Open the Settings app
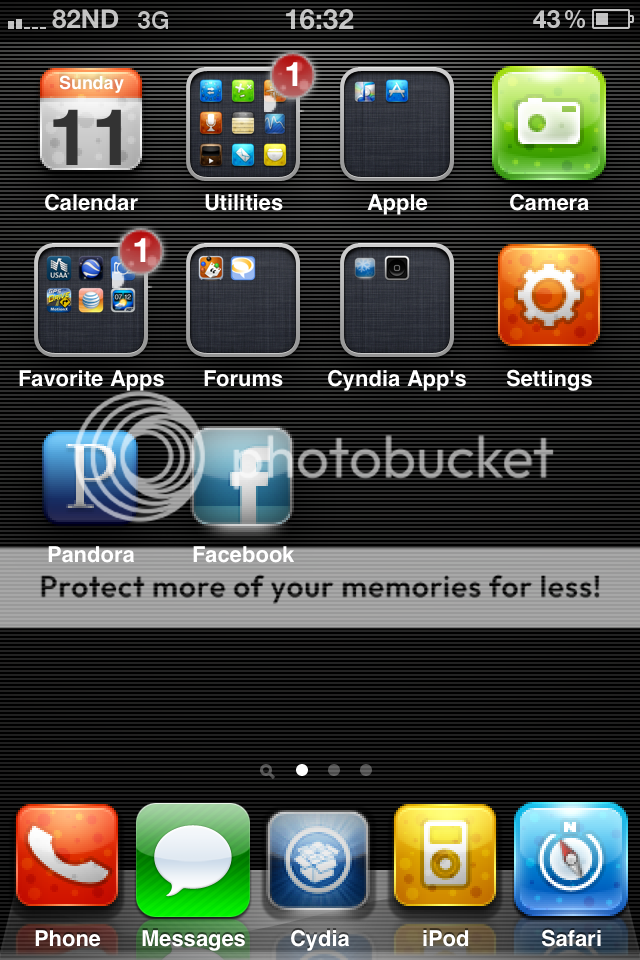640x960 pixels. click(x=549, y=297)
